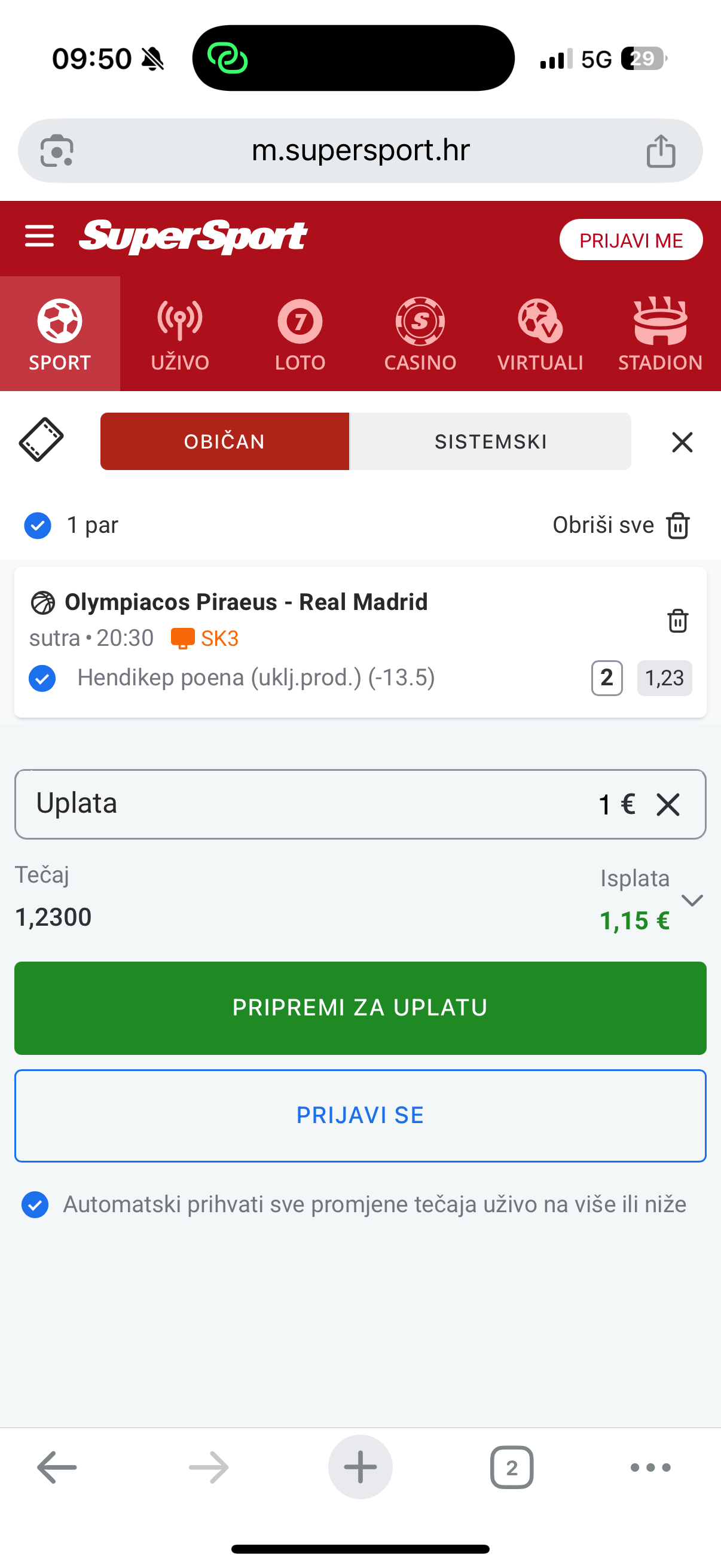Screen dimensions: 721x1568
Task: Open the VIRTUALI section
Action: pyautogui.click(x=540, y=334)
